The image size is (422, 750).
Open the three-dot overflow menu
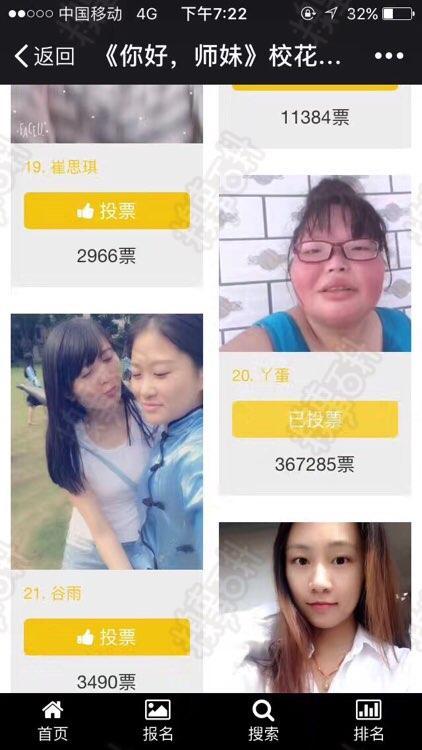[x=389, y=56]
